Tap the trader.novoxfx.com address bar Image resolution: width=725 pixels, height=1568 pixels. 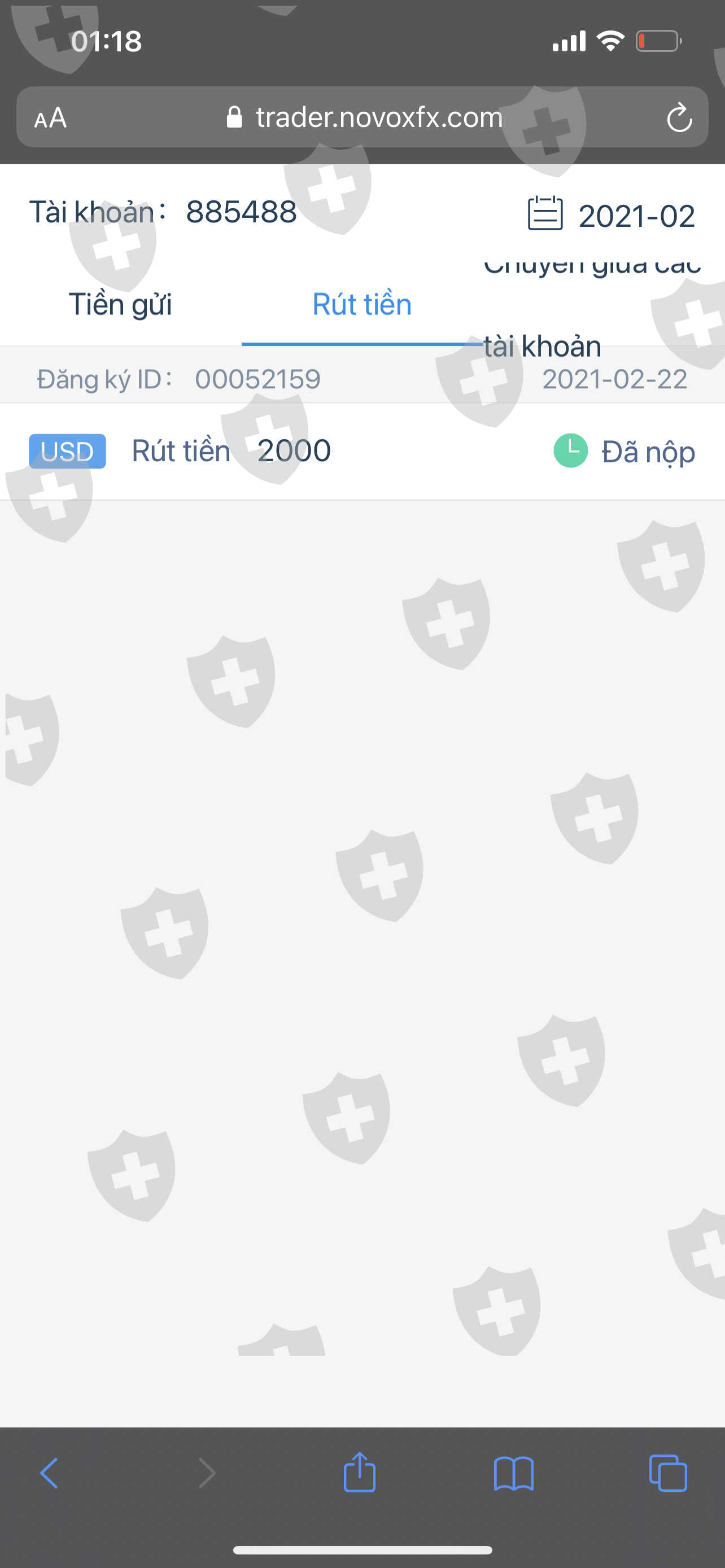(x=364, y=117)
